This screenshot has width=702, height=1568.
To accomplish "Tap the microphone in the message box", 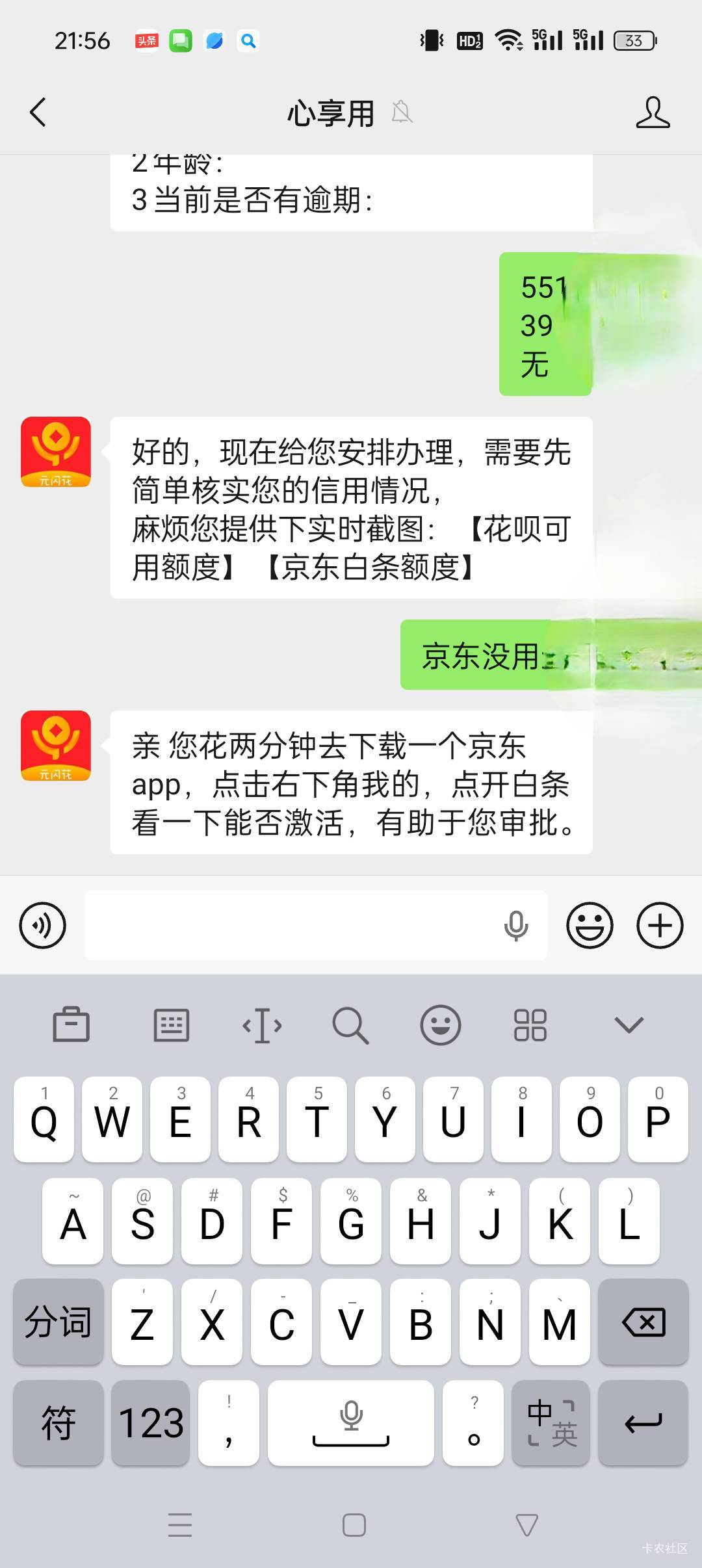I will (x=516, y=926).
